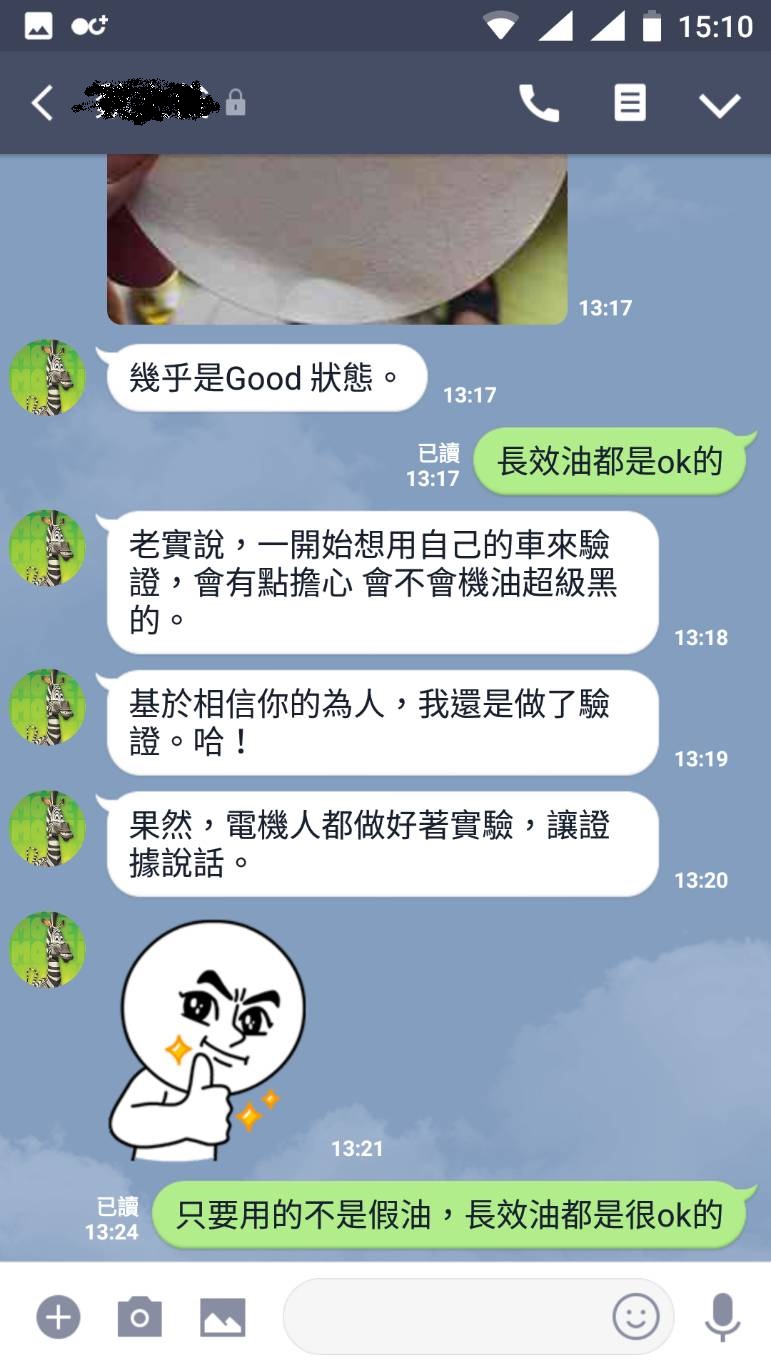Open the photo sent at 13:17

pyautogui.click(x=337, y=240)
